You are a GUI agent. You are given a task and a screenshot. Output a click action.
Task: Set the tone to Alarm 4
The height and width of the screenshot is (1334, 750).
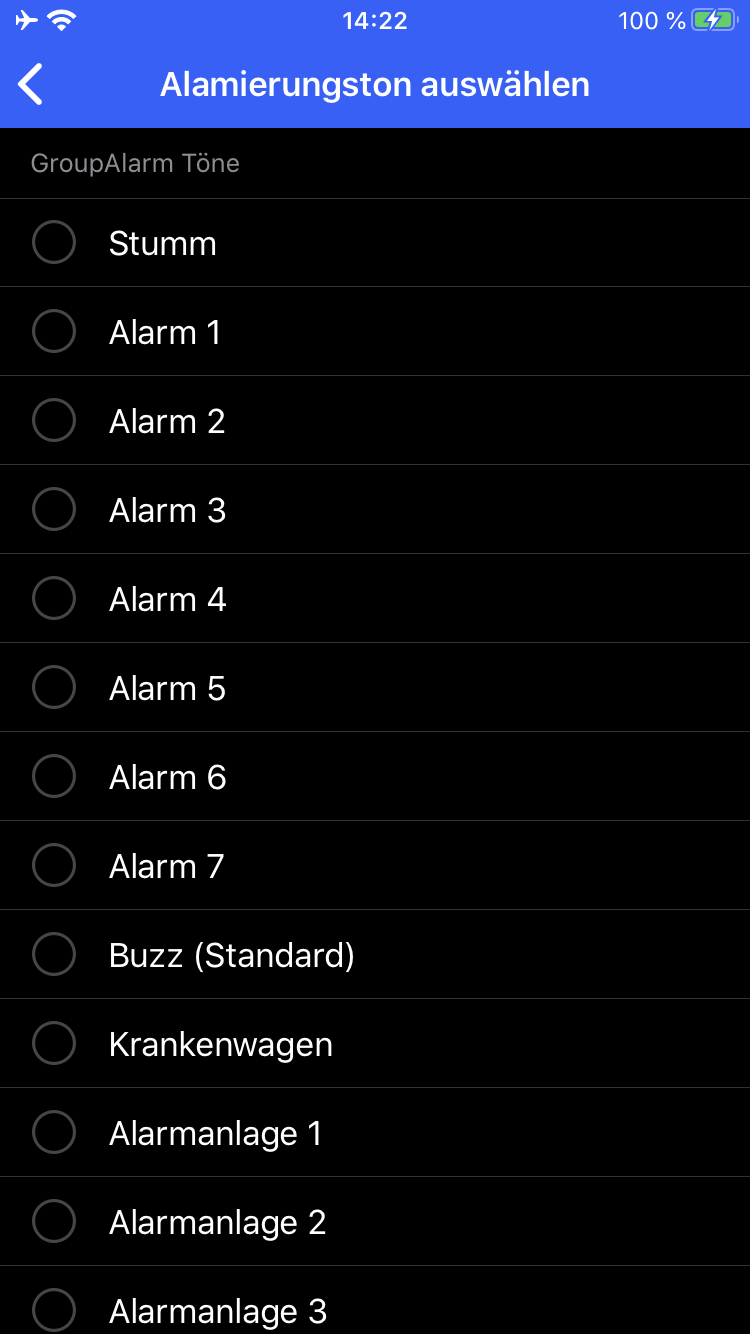pos(54,599)
